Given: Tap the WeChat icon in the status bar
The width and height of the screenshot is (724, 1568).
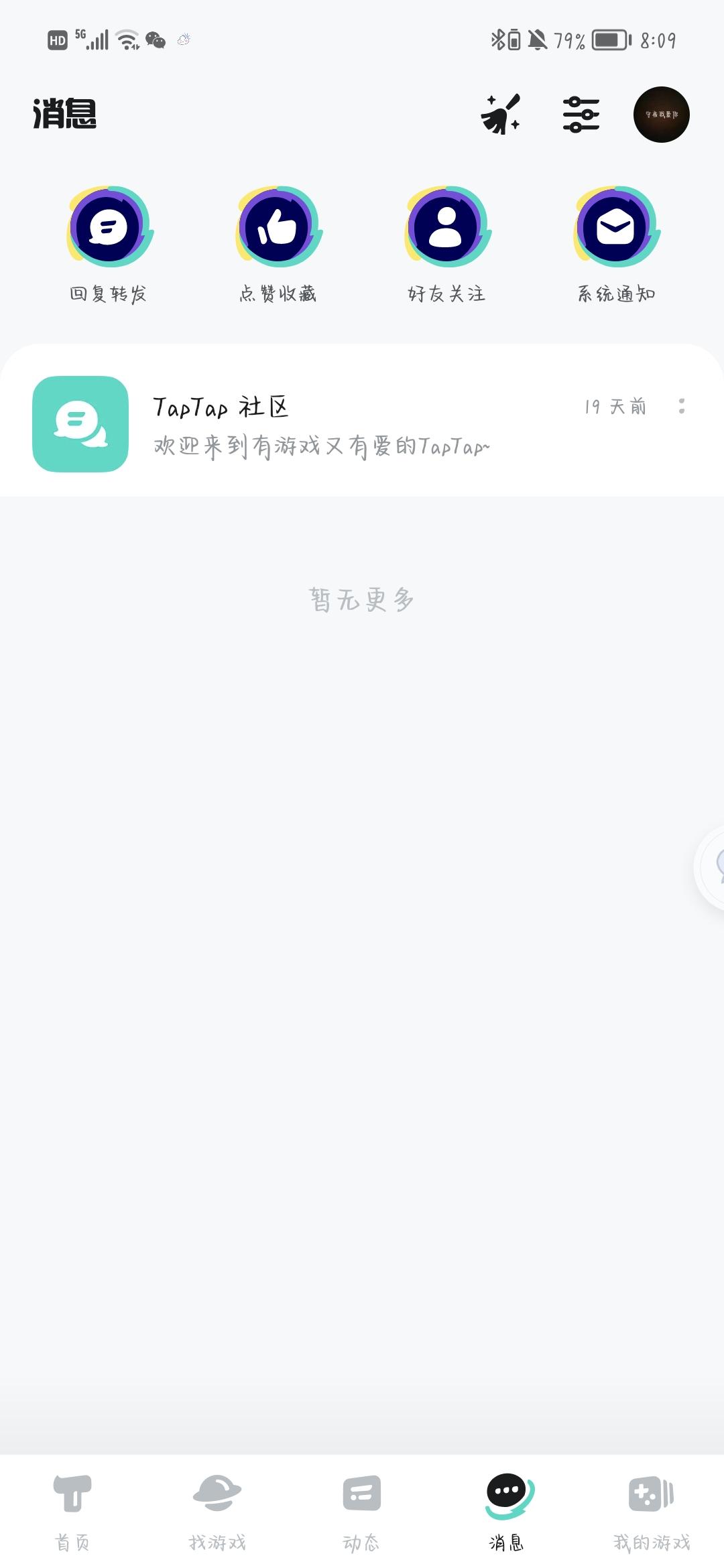Looking at the screenshot, I should tap(156, 42).
